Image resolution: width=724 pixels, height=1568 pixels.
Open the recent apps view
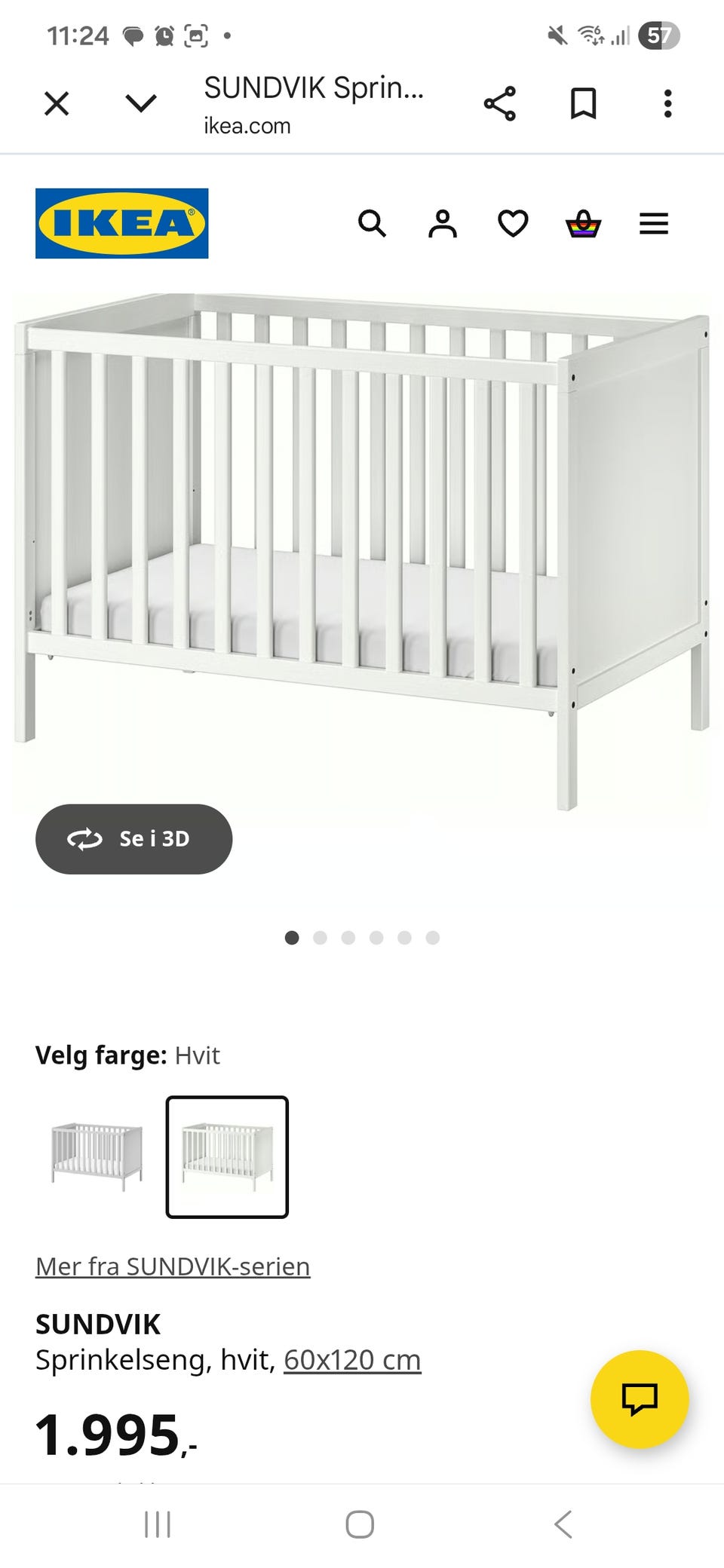click(x=158, y=1524)
